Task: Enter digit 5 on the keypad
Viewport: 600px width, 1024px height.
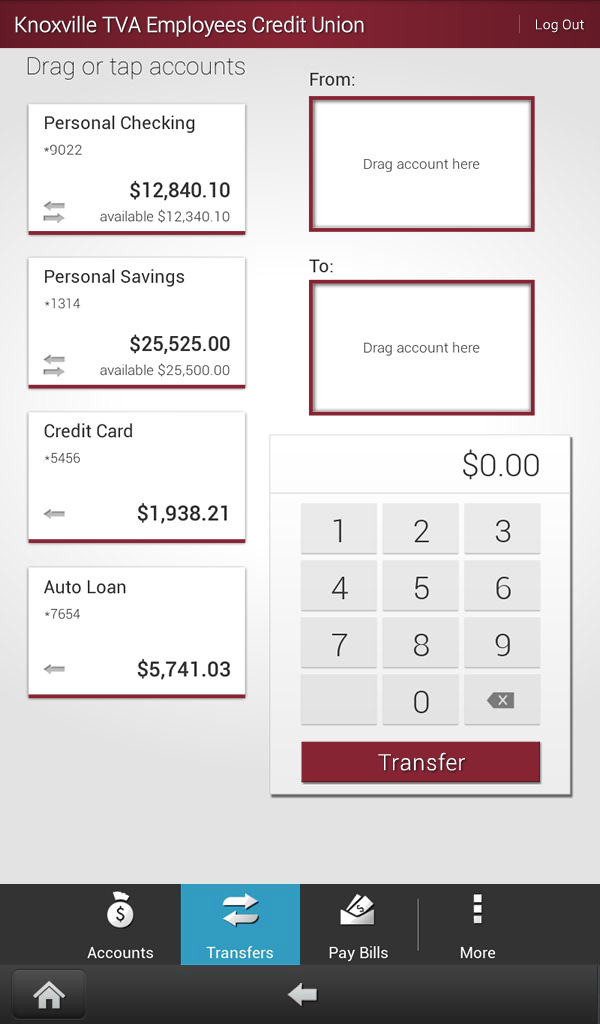Action: point(421,587)
